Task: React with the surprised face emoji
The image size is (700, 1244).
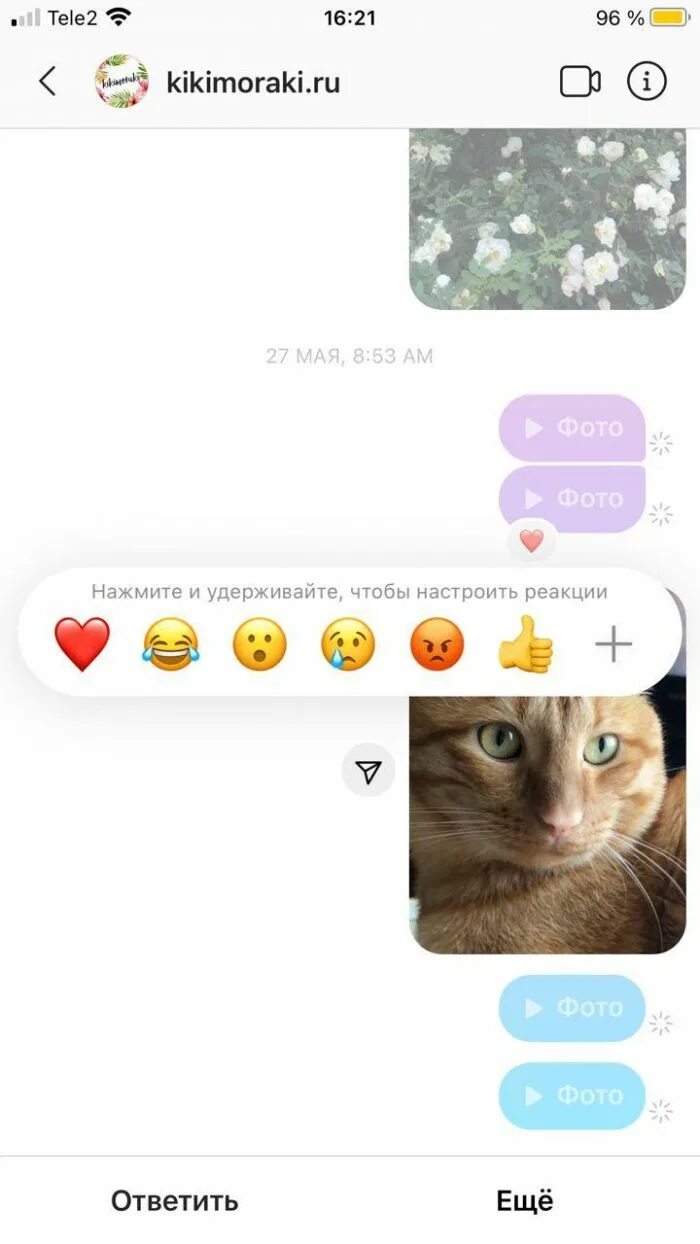Action: pyautogui.click(x=260, y=644)
